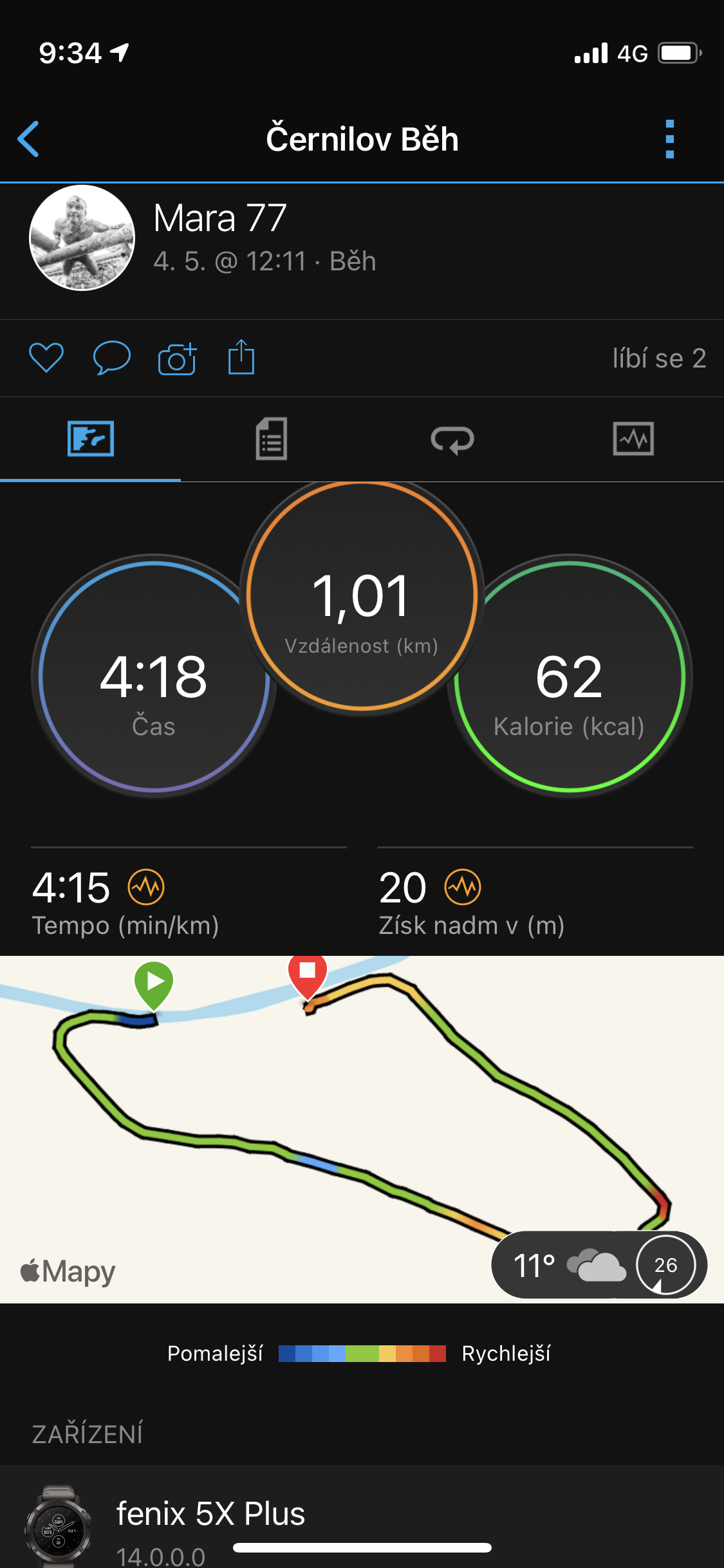
Task: Select the overview map tab
Action: 91,439
